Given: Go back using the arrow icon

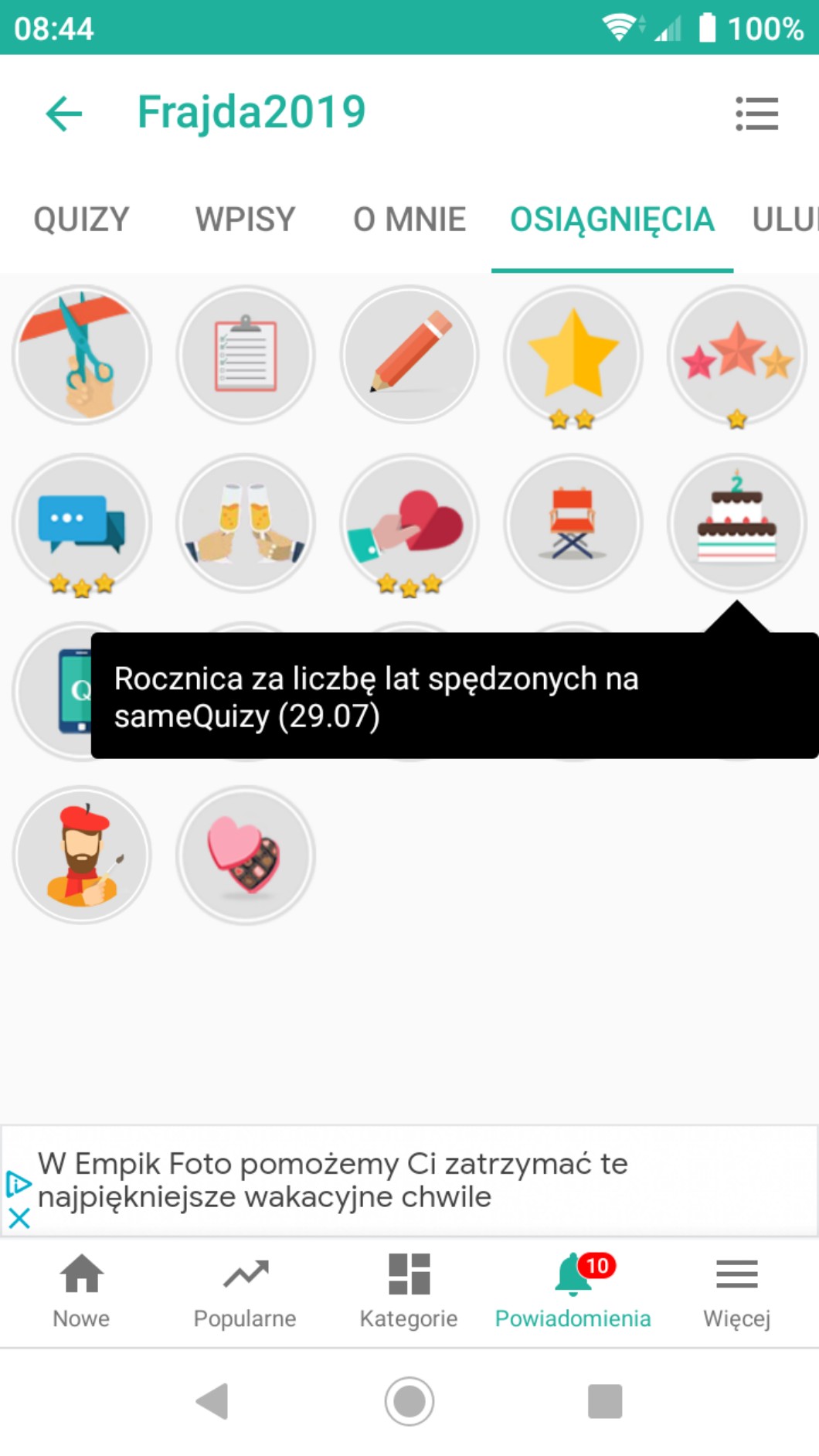Looking at the screenshot, I should (64, 114).
